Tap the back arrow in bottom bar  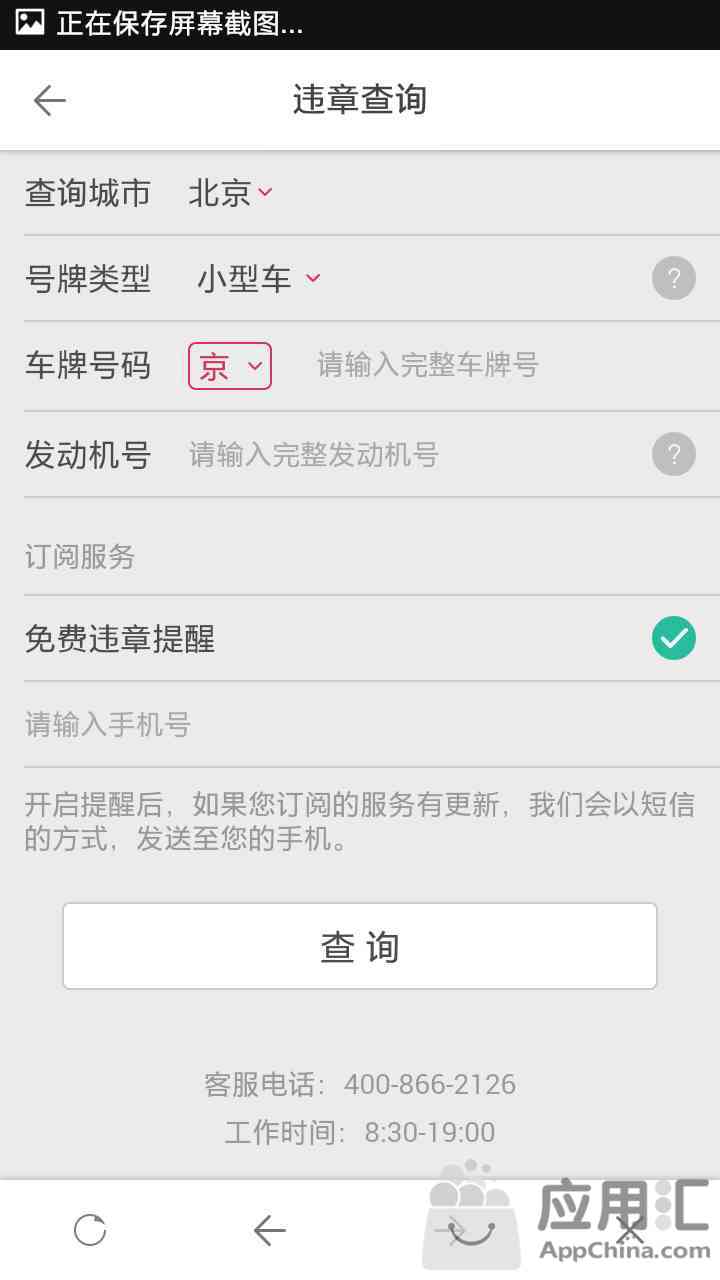(x=270, y=1230)
